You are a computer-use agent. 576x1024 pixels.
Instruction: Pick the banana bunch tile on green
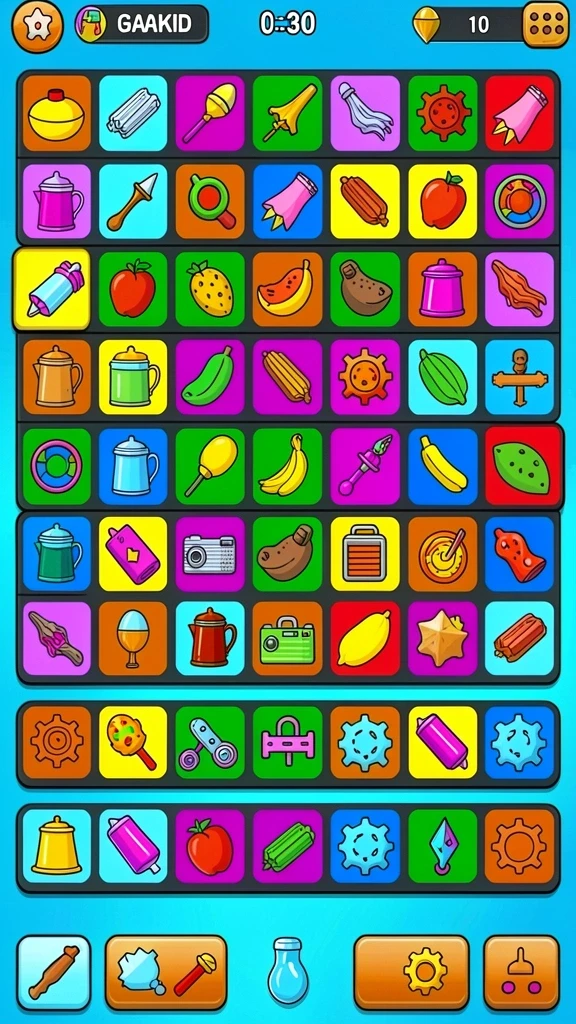[x=287, y=466]
